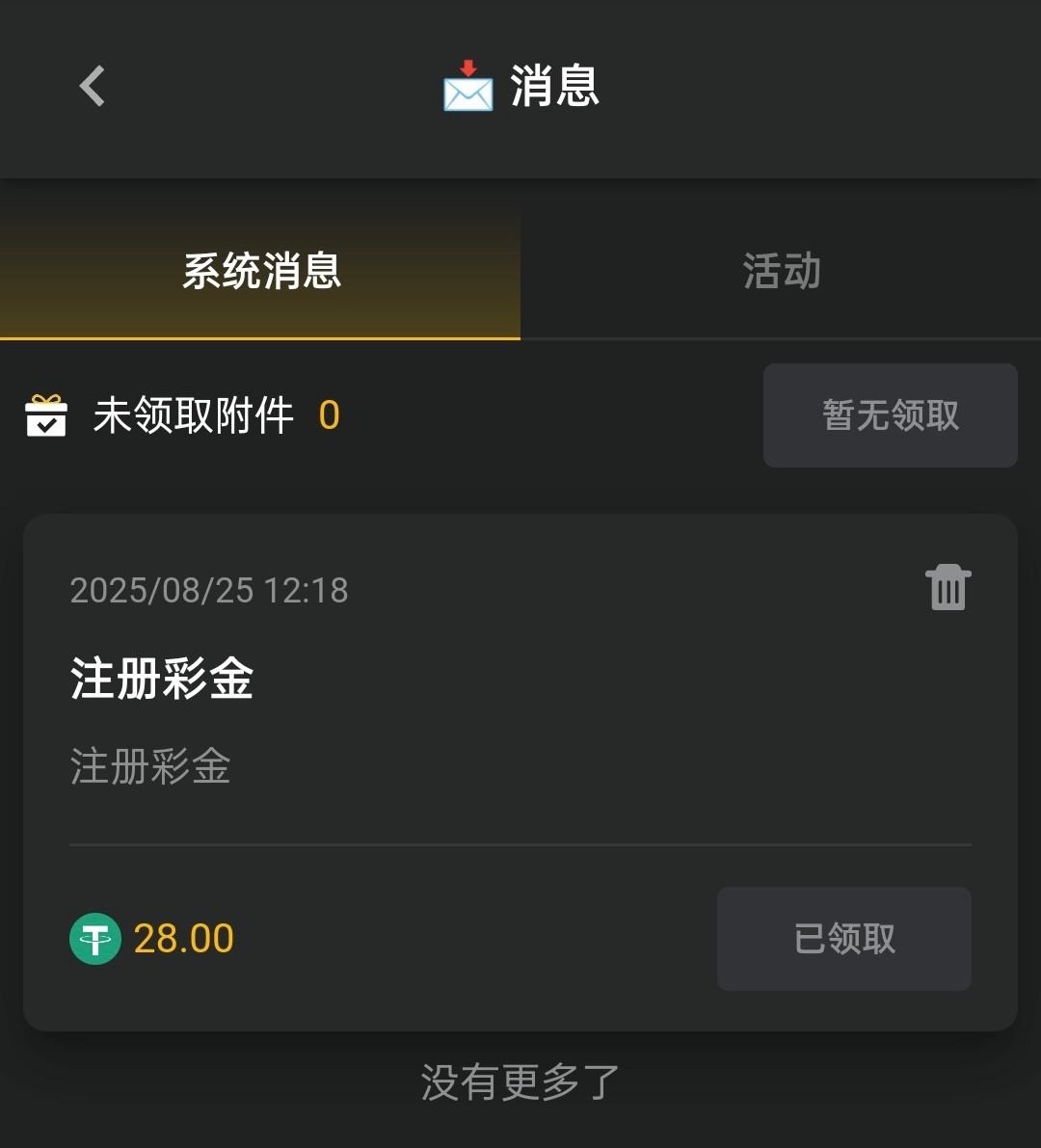Delete the 注册彩金 message with trash icon
The image size is (1041, 1148).
[948, 588]
